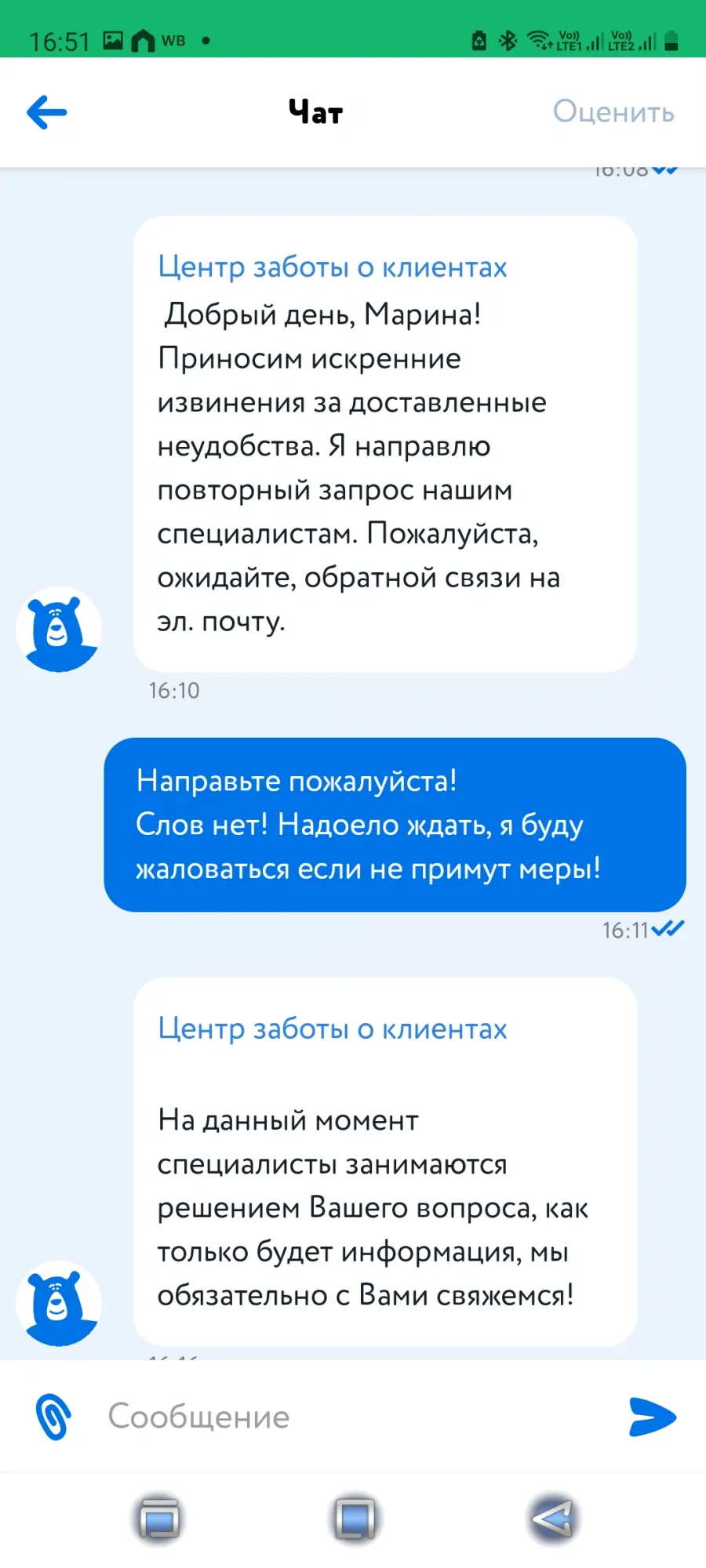Tap Оценить to rate the chat
706x1568 pixels.
pyautogui.click(x=613, y=111)
